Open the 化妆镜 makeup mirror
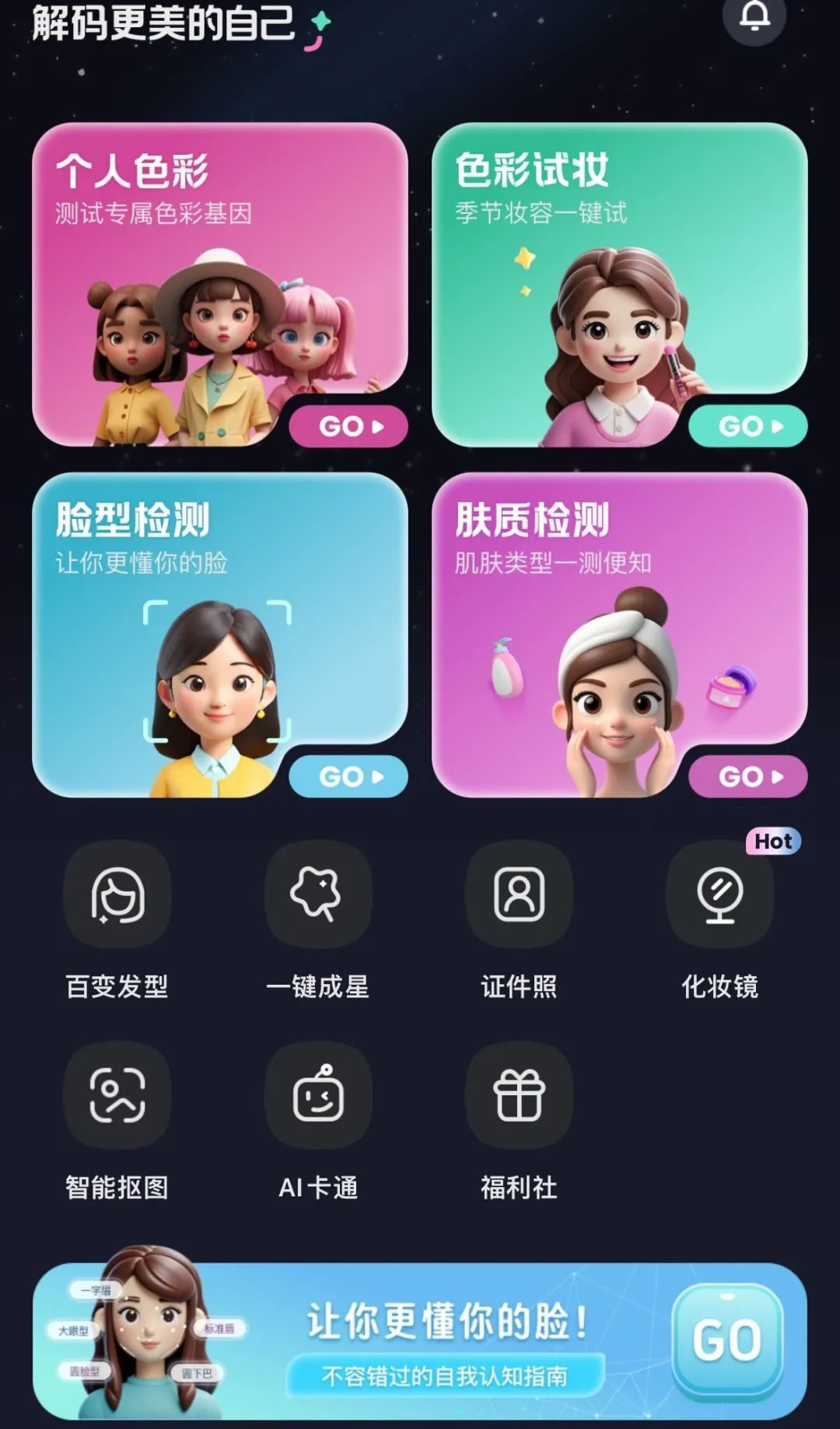 pyautogui.click(x=719, y=895)
